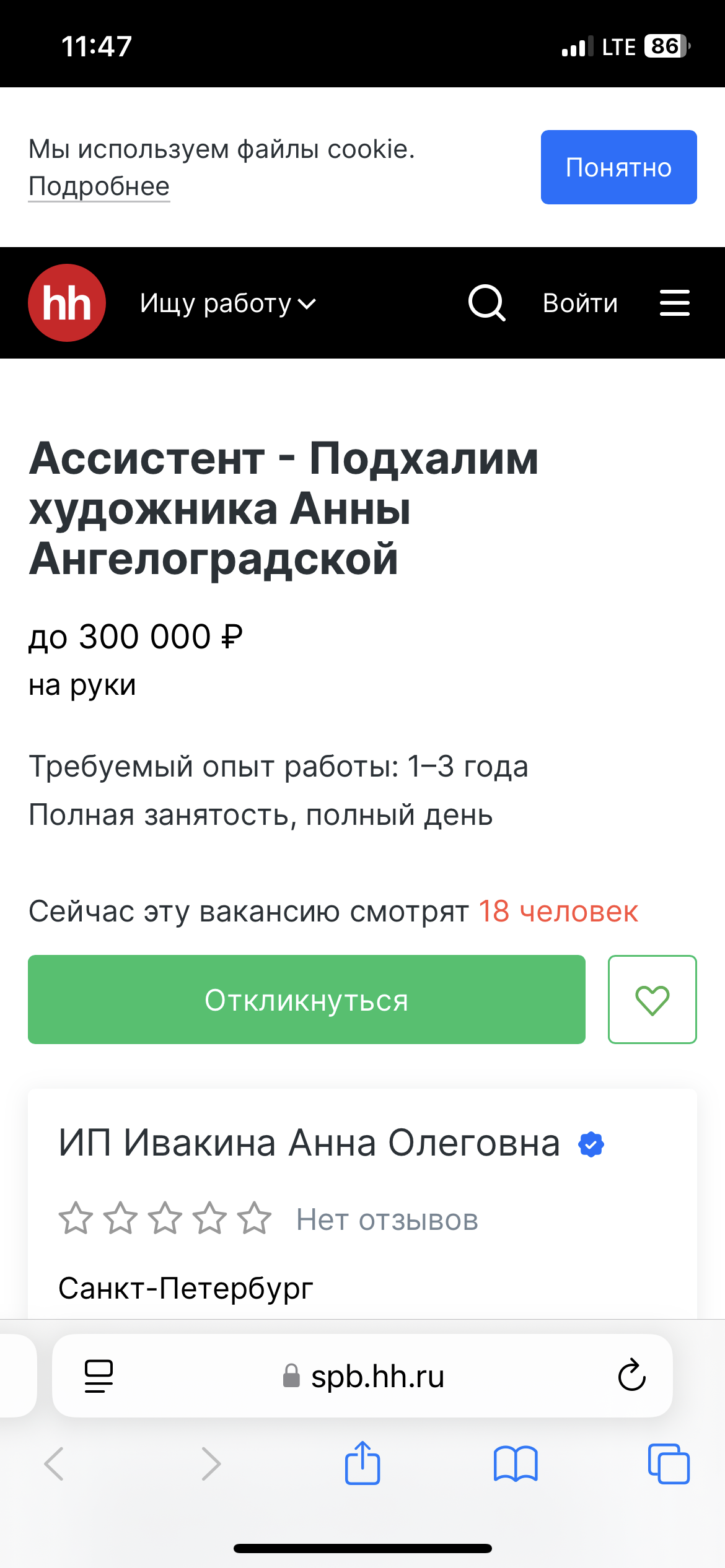Save vacancy with the heart button
Screen dimensions: 725x1568
tap(652, 1000)
